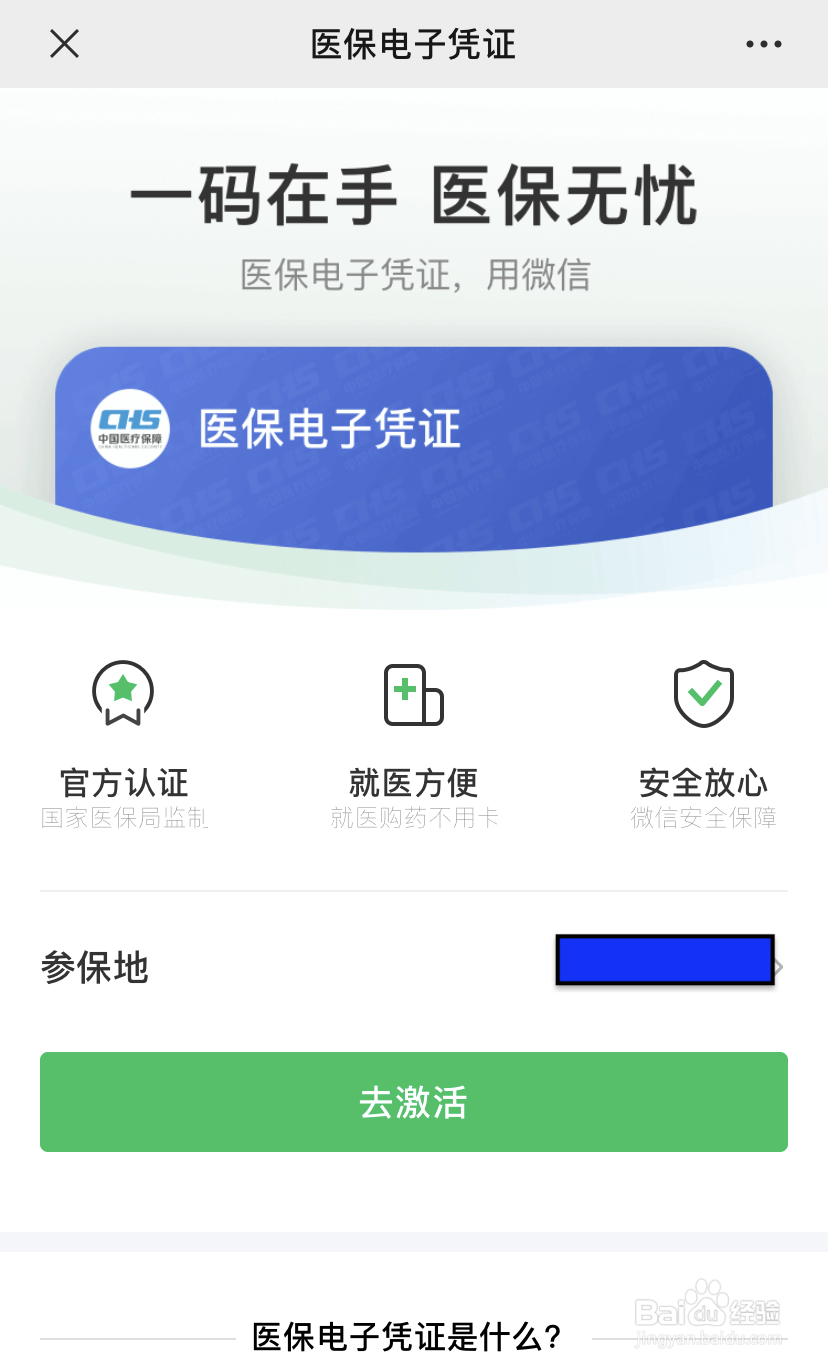Click the 医保电子凭证 title bar text
Viewport: 828px width, 1367px height.
pyautogui.click(x=414, y=44)
